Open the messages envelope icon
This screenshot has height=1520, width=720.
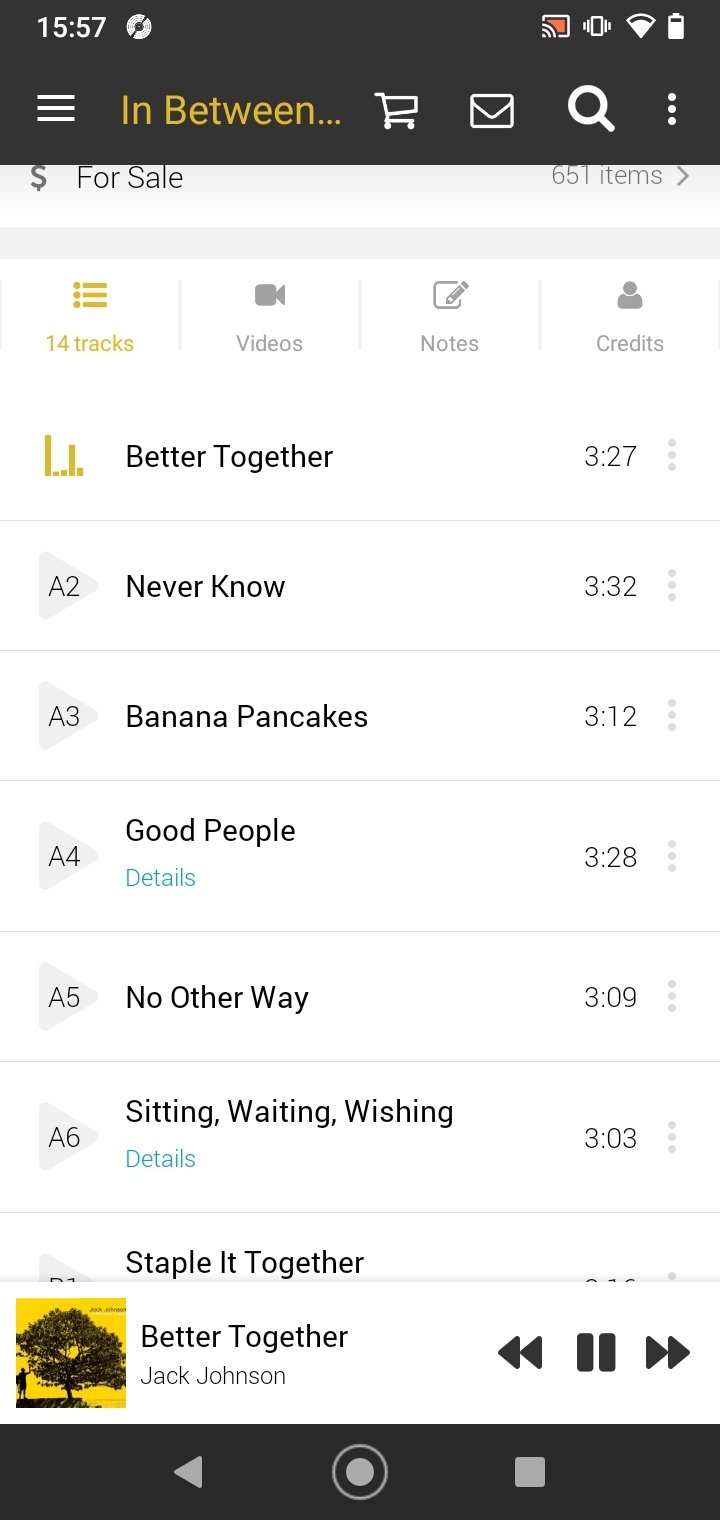click(x=492, y=110)
